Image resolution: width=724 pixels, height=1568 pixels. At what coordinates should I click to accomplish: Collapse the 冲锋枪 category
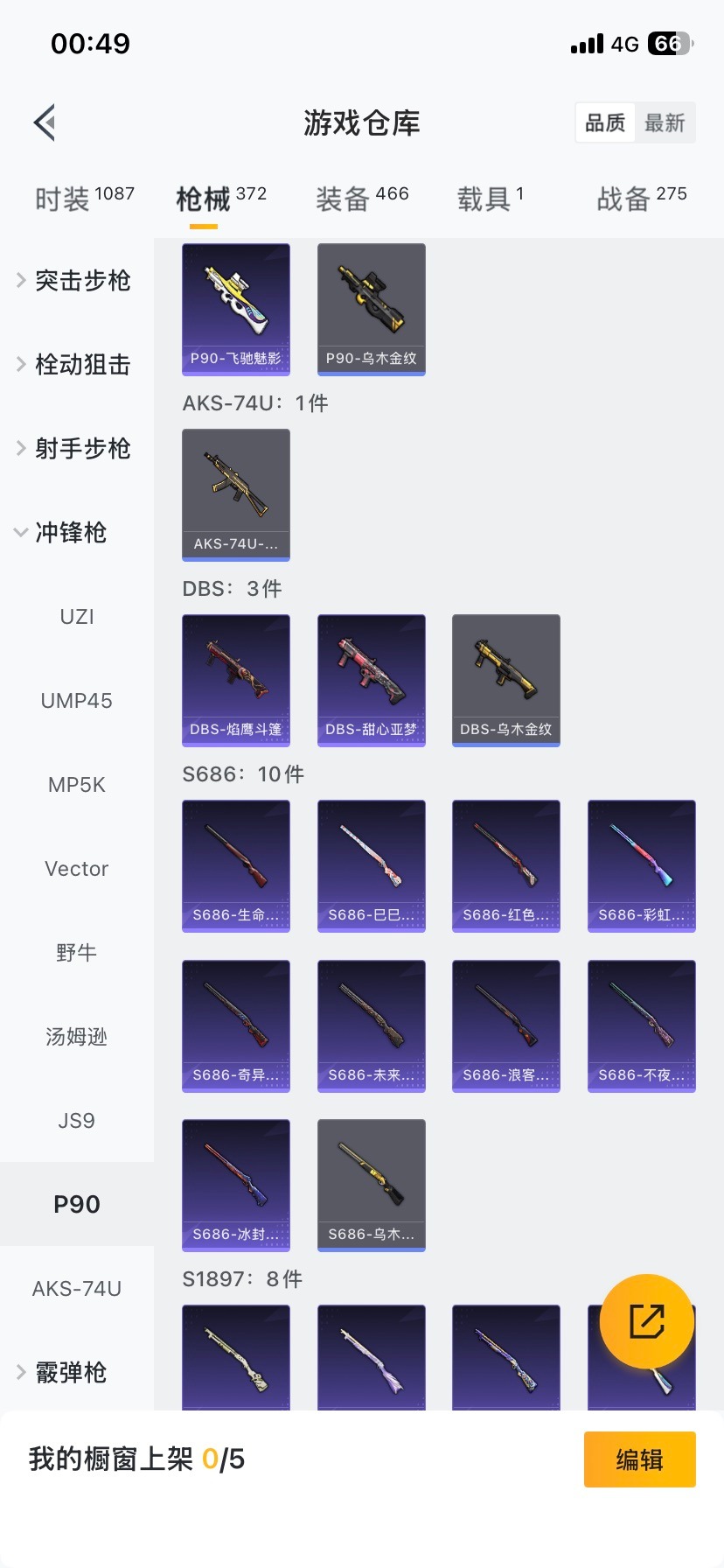pos(77,533)
